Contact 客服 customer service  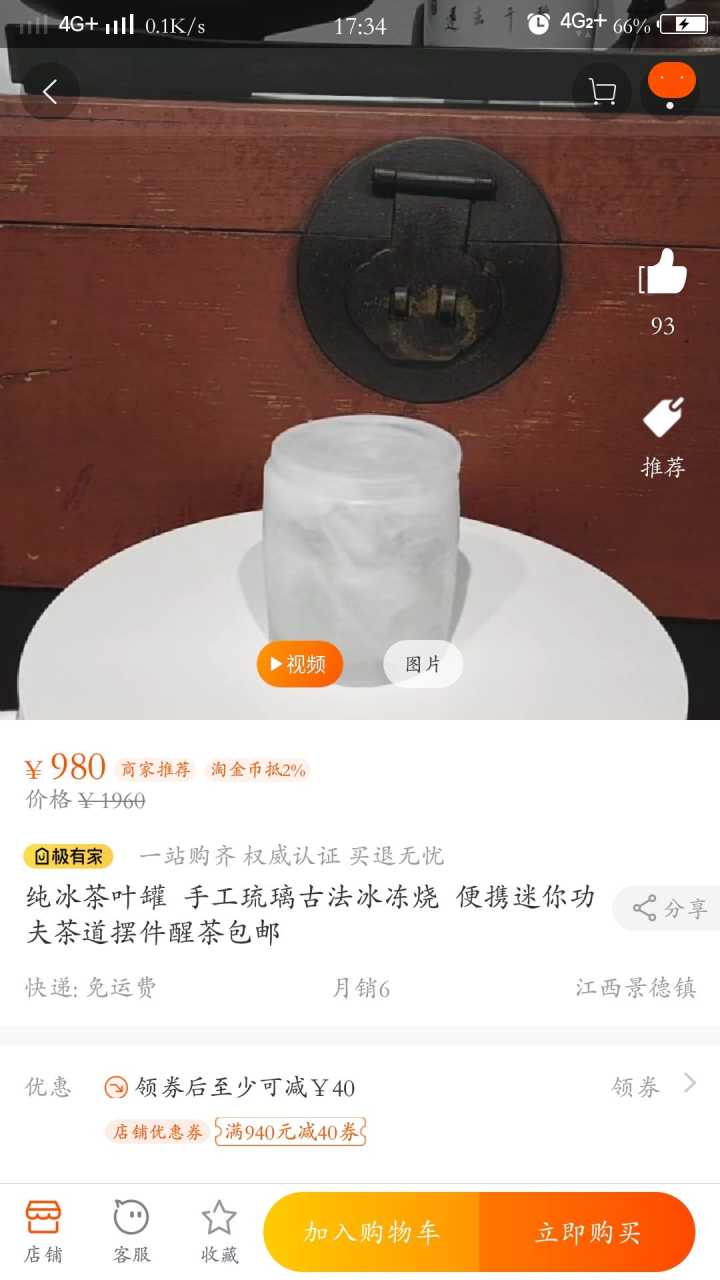(x=131, y=1232)
